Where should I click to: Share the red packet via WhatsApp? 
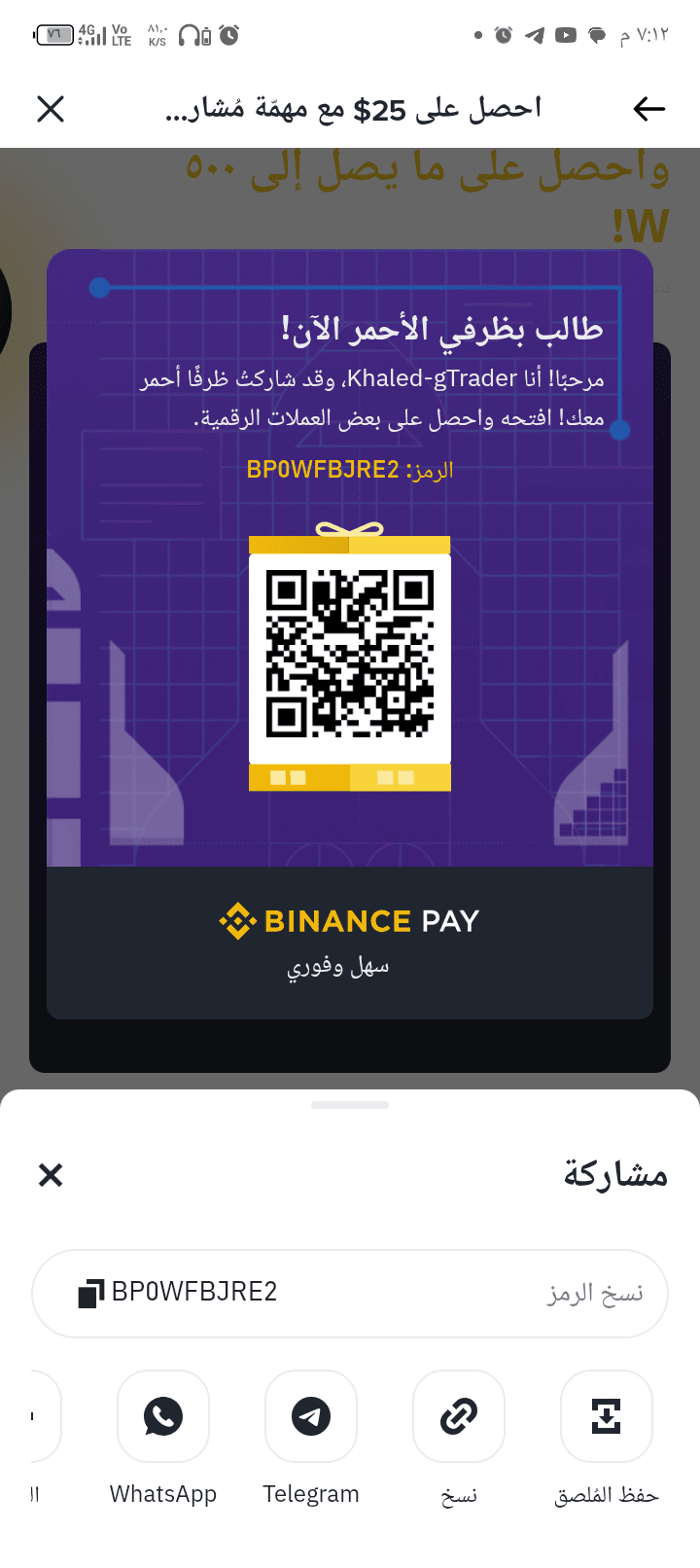163,1416
